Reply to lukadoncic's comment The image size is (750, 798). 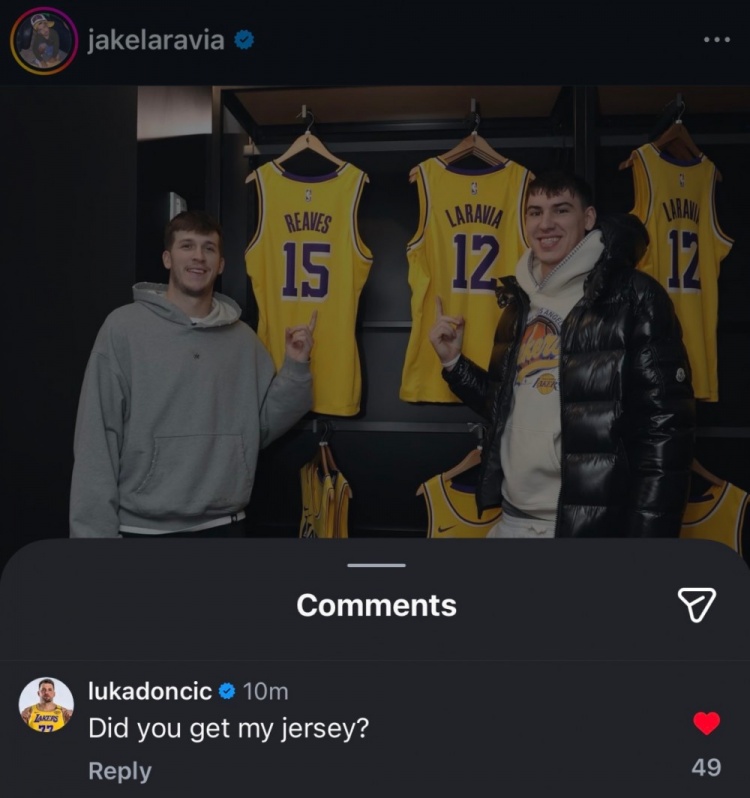[x=120, y=771]
